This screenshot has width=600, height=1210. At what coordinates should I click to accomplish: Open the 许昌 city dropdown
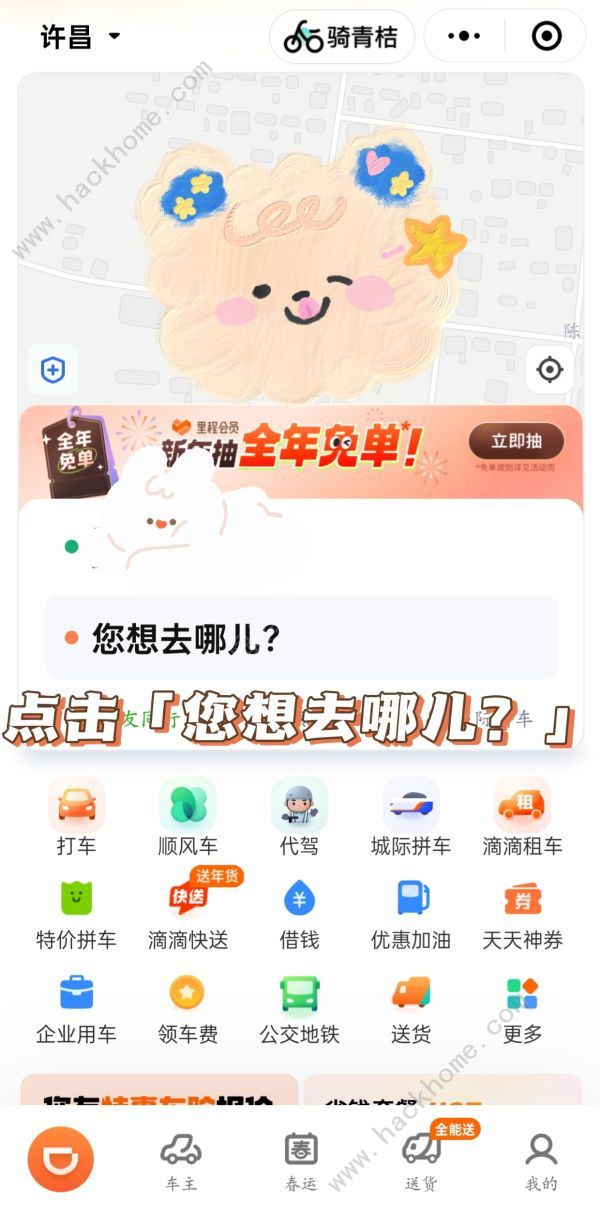click(x=80, y=37)
